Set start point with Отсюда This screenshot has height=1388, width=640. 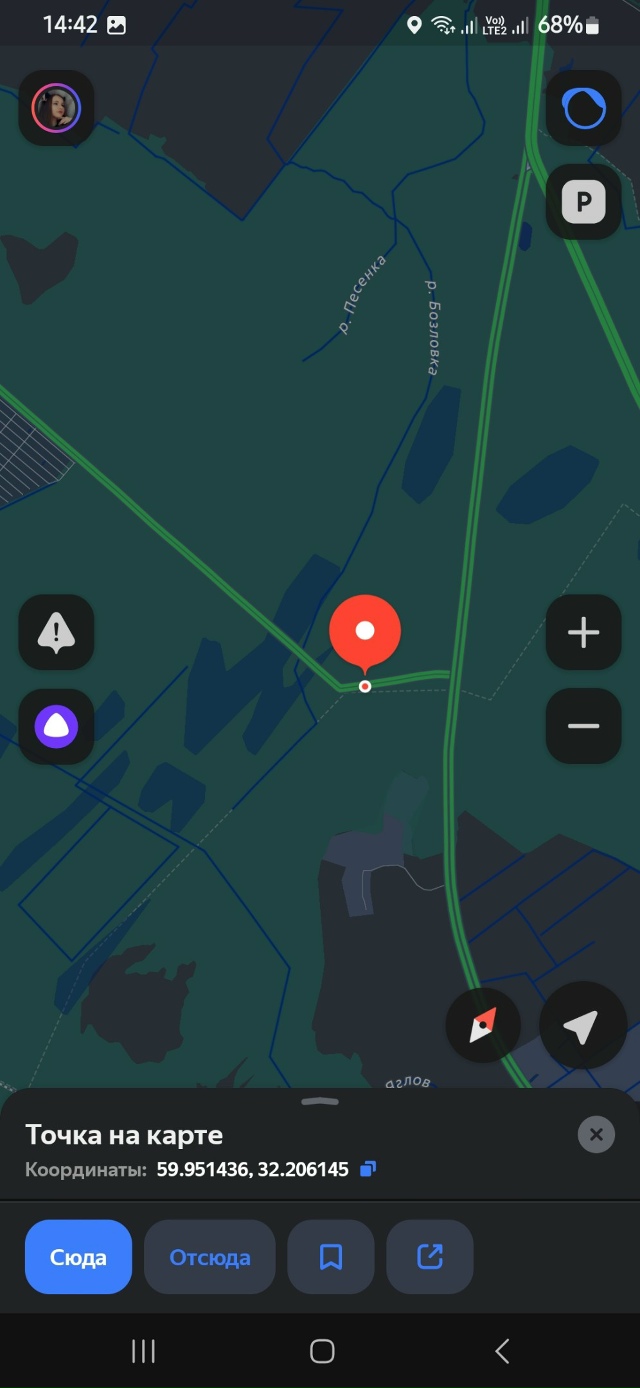coord(210,1257)
